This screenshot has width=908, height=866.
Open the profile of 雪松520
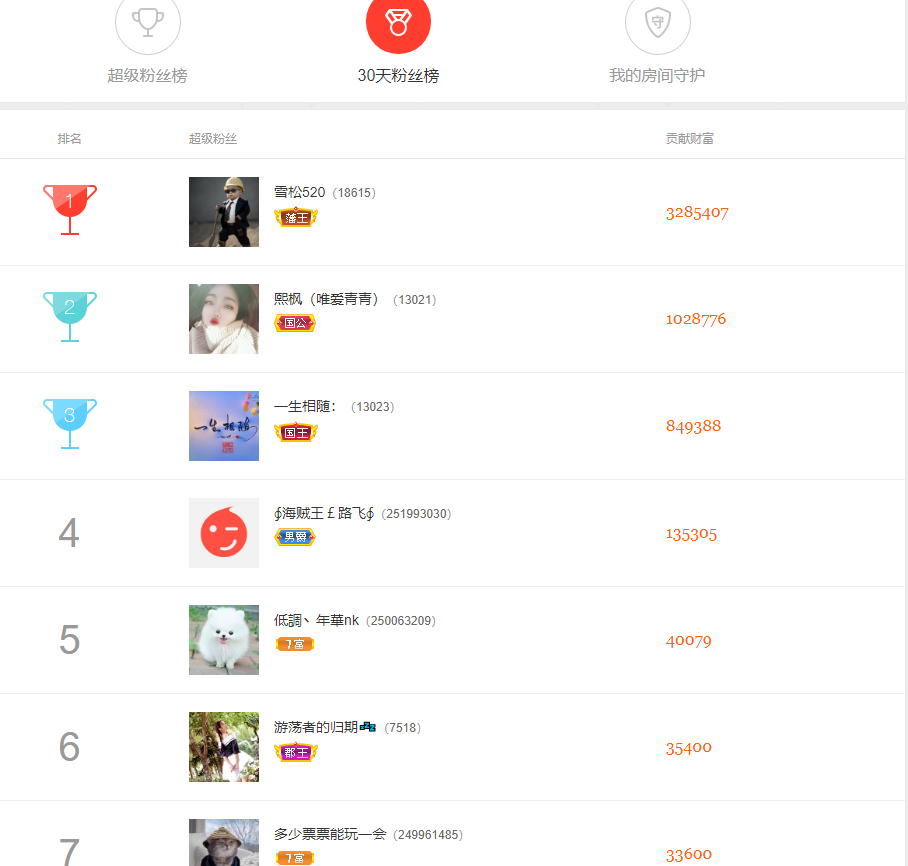[x=299, y=192]
